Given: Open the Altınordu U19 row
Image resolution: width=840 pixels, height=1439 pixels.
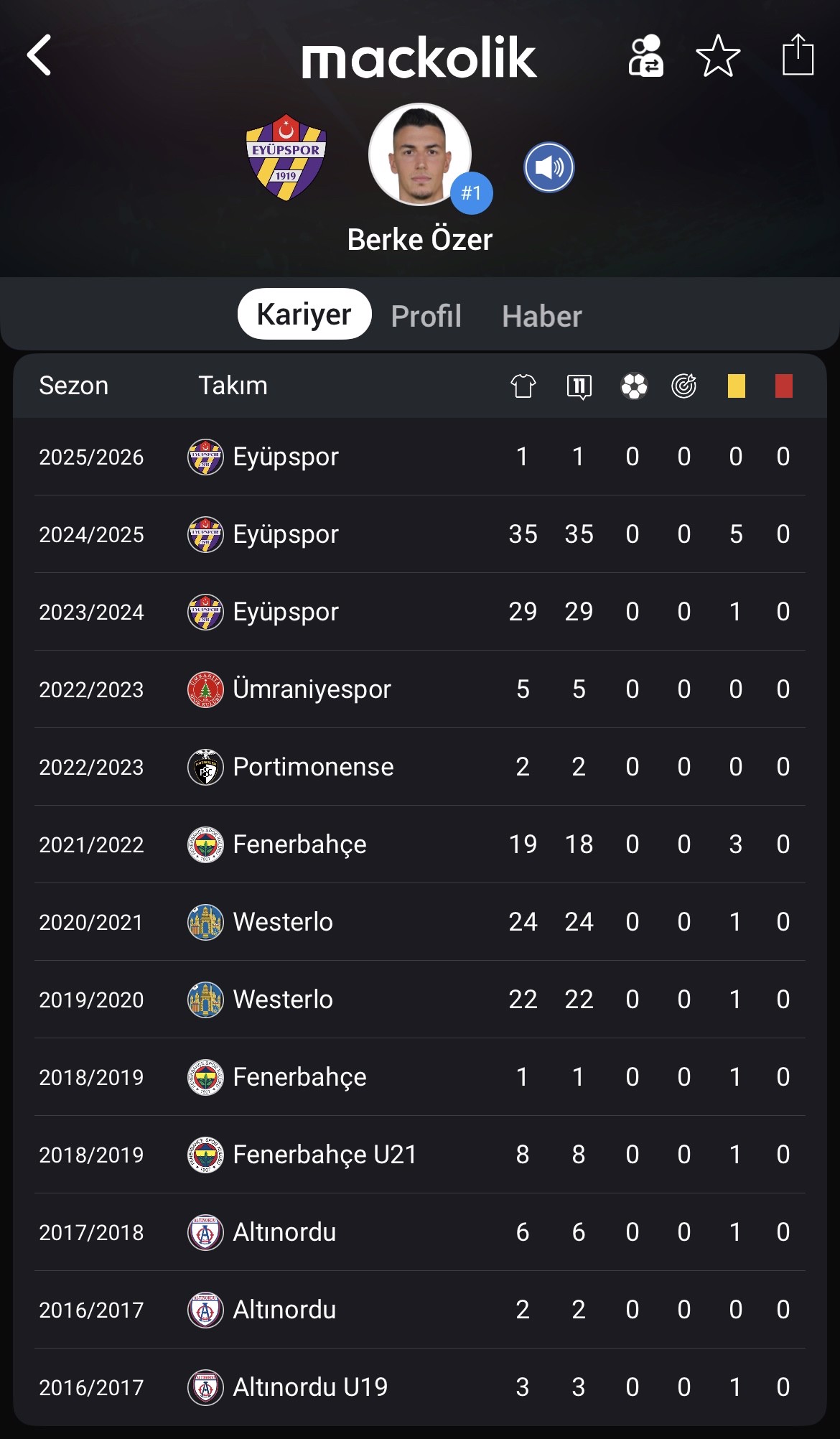Looking at the screenshot, I should (x=420, y=1387).
